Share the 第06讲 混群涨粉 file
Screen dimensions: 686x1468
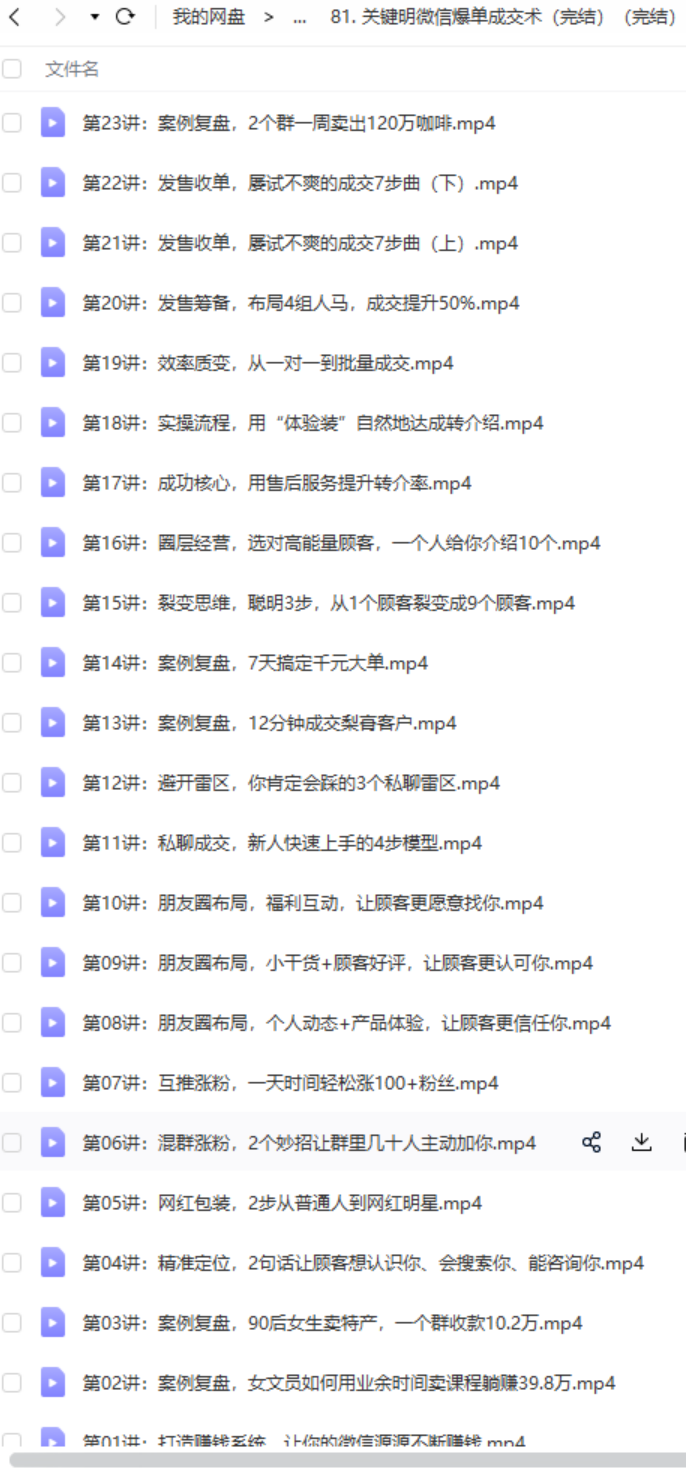click(x=592, y=1142)
